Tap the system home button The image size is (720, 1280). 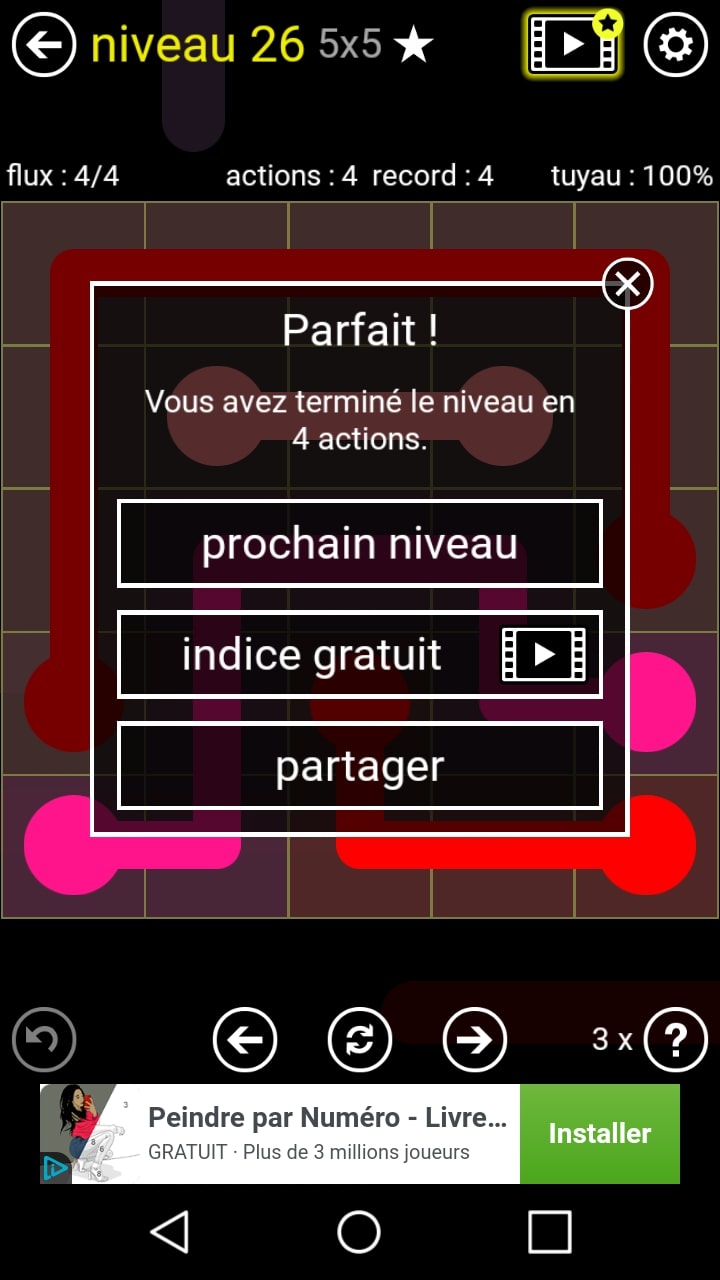tap(359, 1232)
